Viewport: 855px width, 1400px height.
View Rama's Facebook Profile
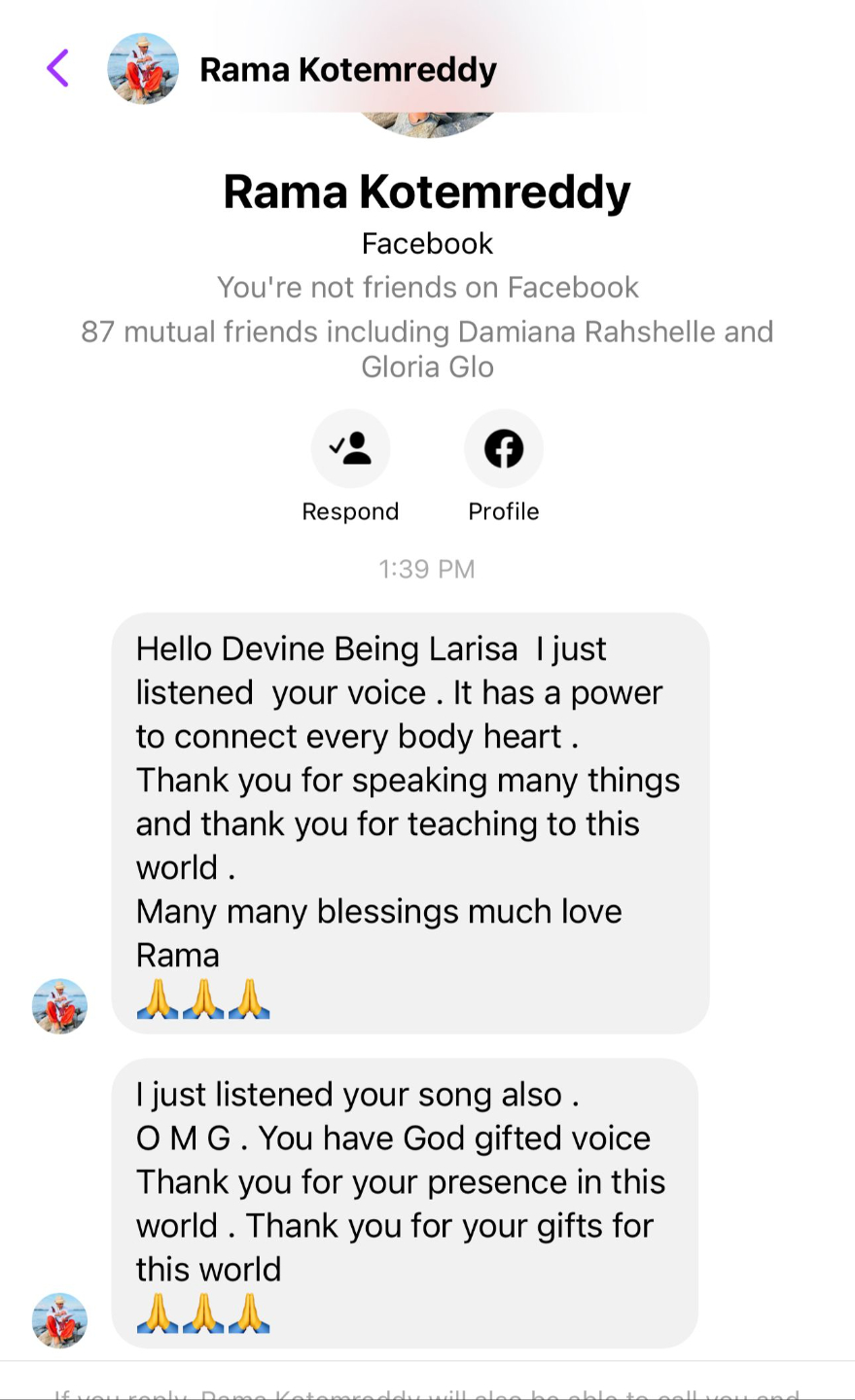pos(503,449)
